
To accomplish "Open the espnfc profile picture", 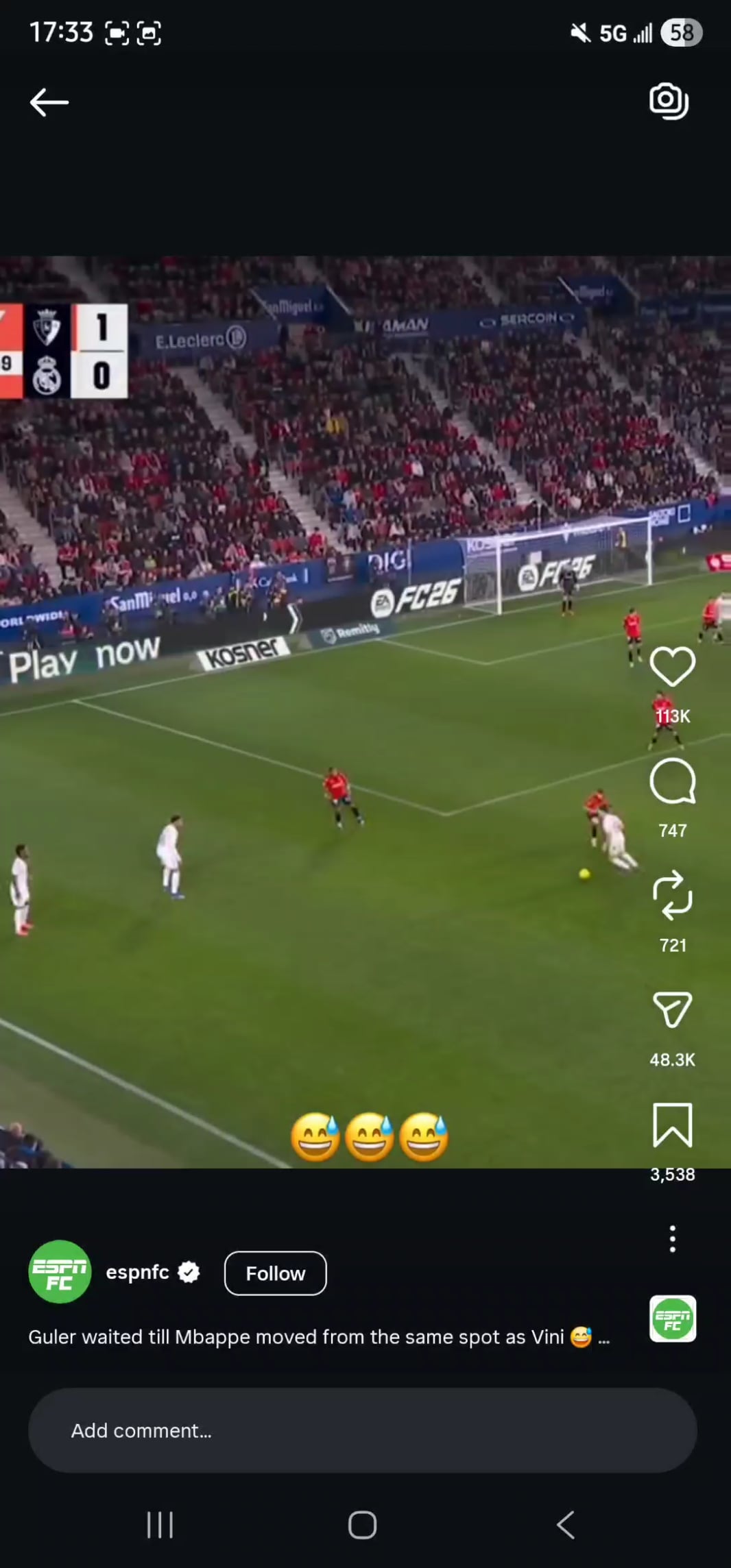I will [60, 1272].
